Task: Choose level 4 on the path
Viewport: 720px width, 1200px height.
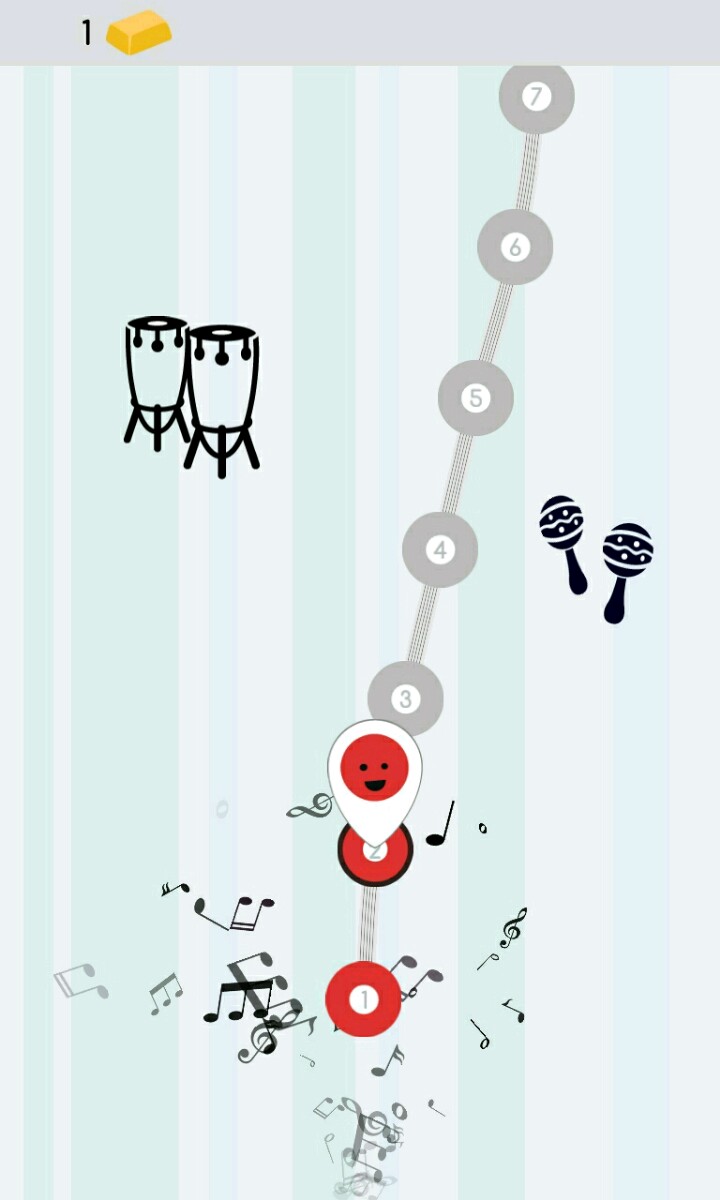Action: [440, 549]
